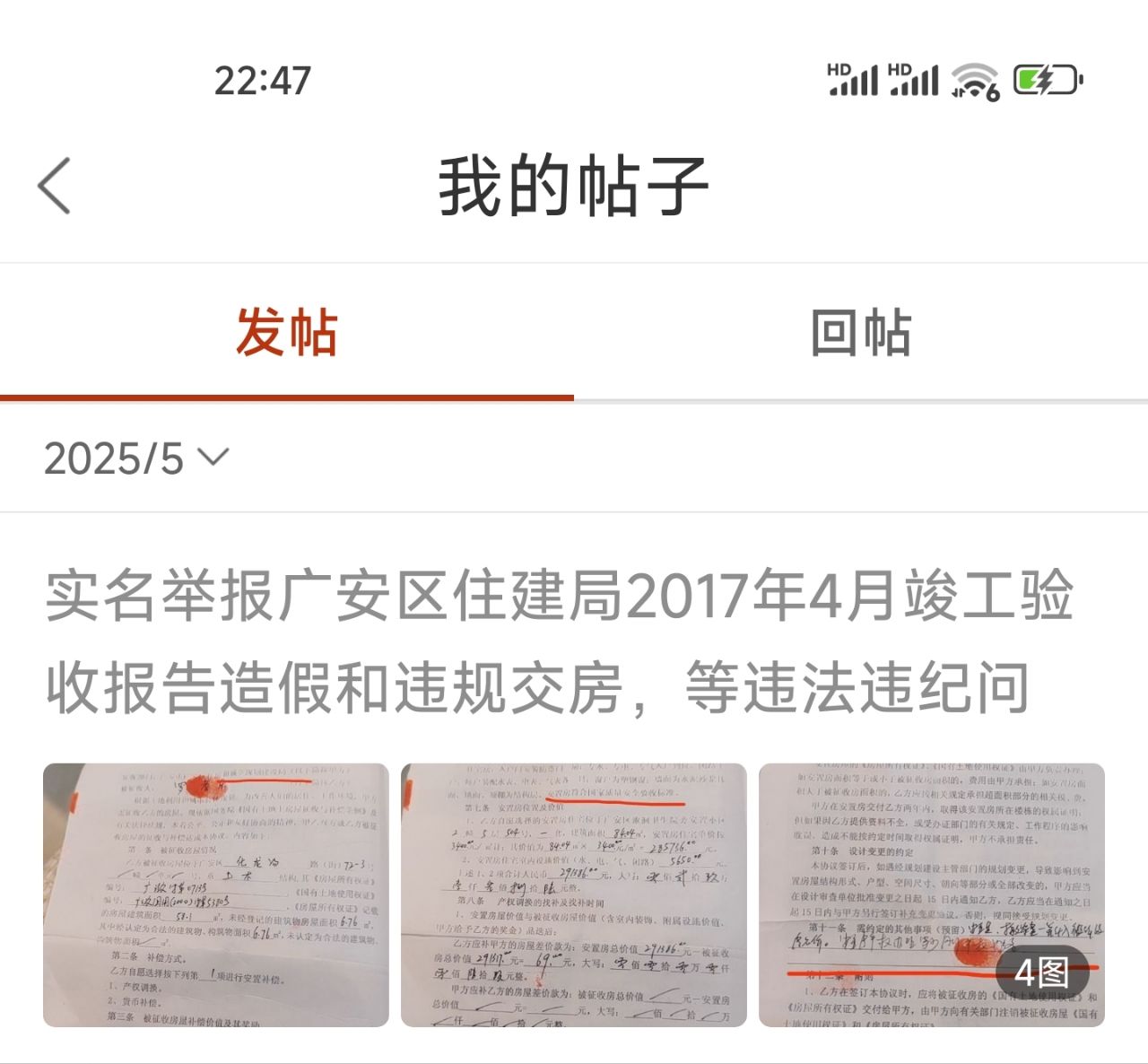Open the third photo marked 4图
Viewport: 1148px width, 1064px height.
pos(931,894)
